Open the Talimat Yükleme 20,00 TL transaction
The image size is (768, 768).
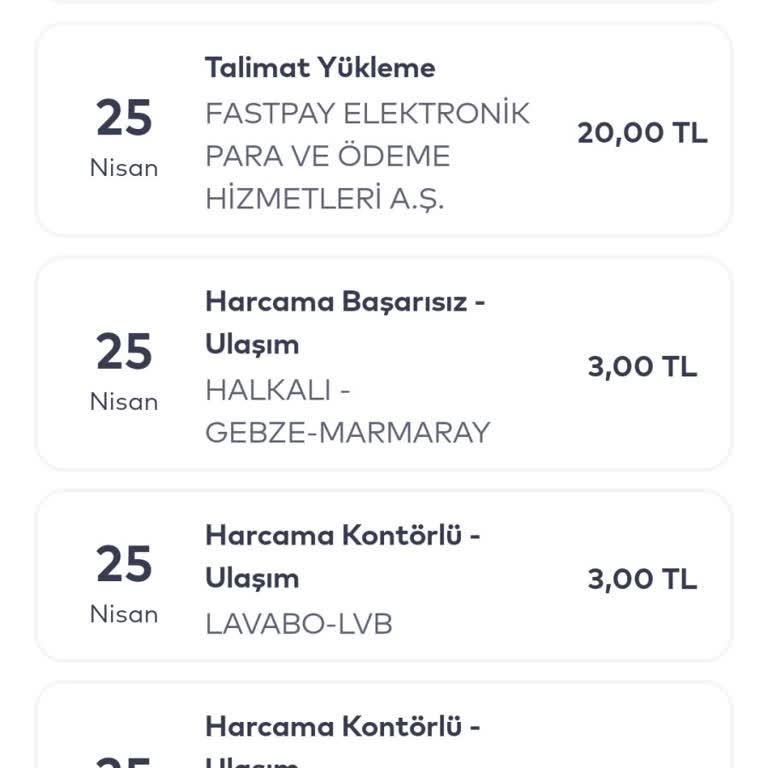point(384,133)
